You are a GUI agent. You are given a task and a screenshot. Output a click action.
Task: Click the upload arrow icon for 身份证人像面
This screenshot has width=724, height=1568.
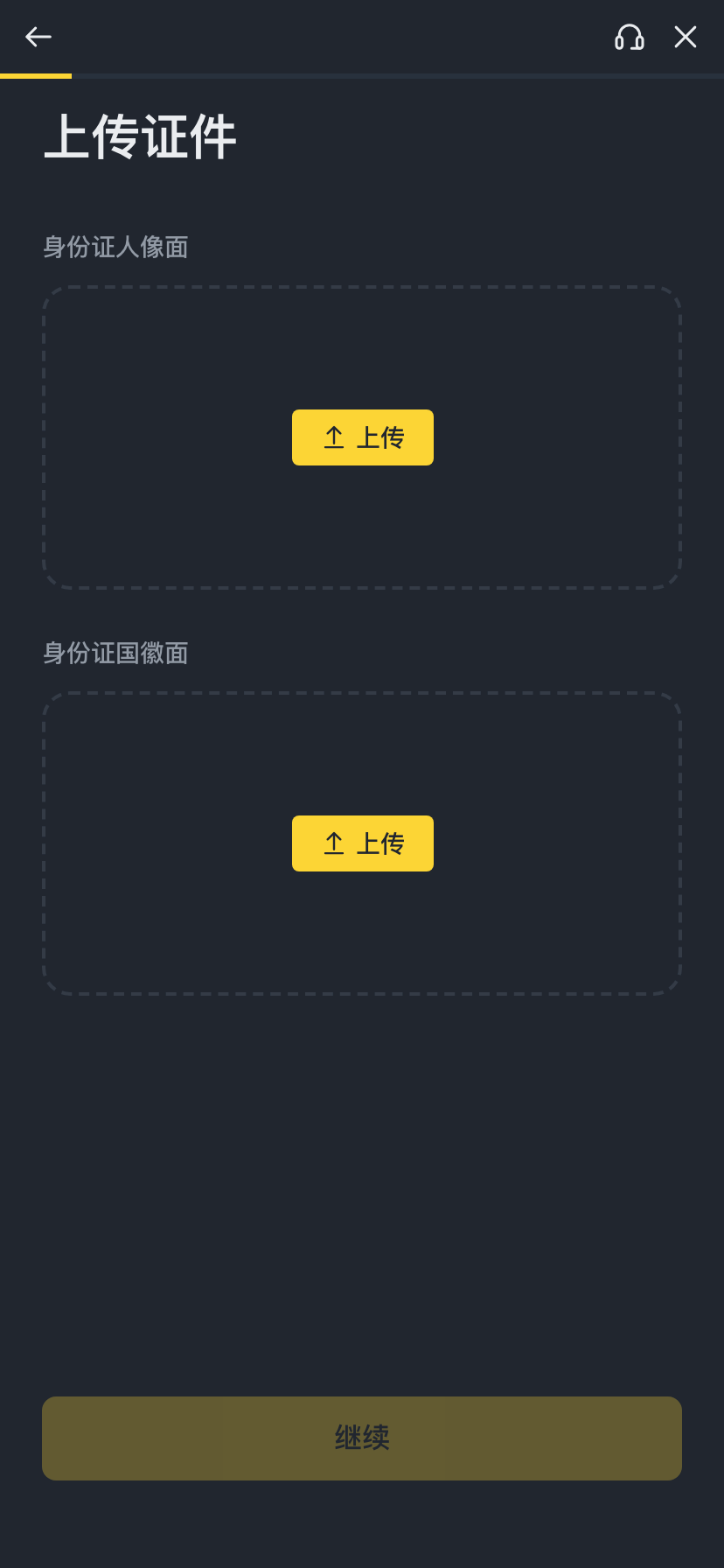point(333,437)
